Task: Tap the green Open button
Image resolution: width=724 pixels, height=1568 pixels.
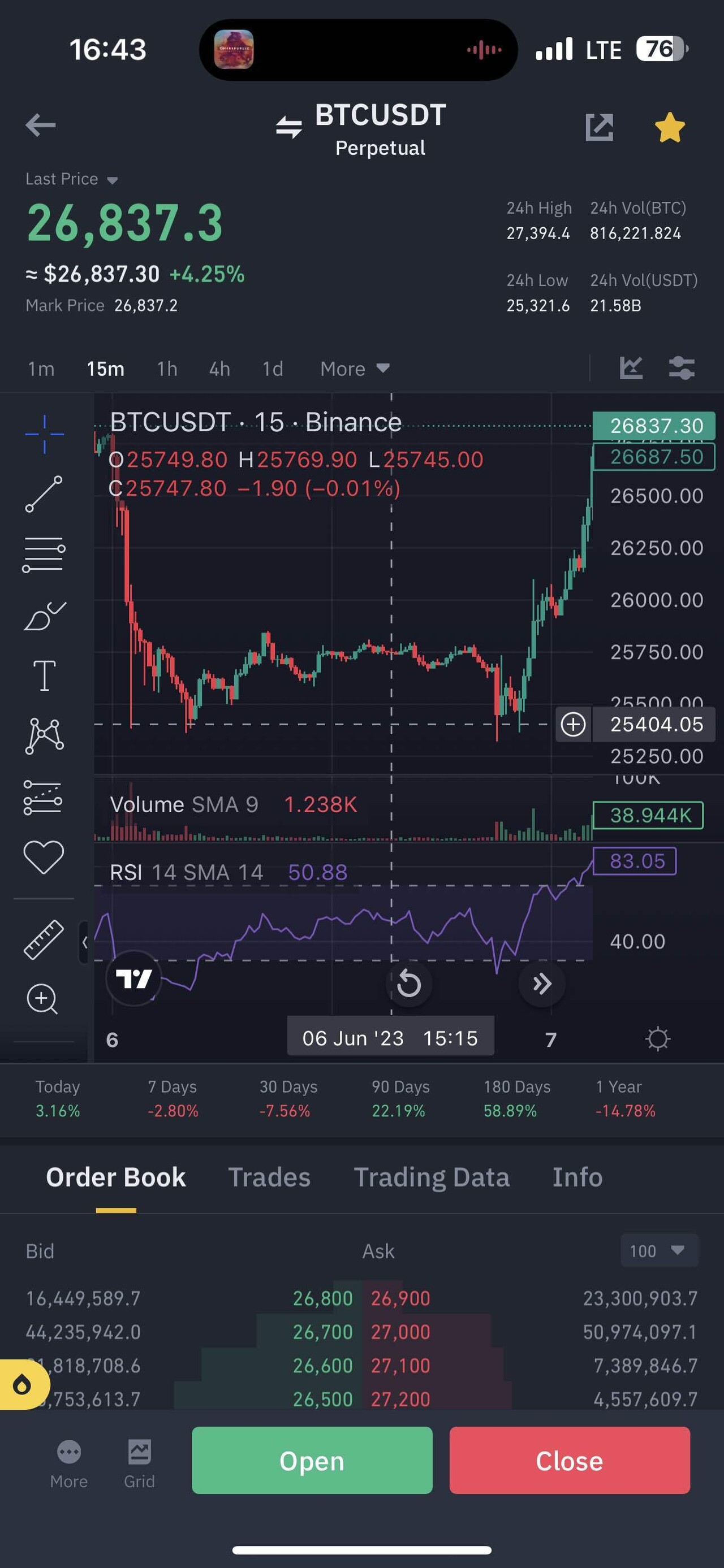Action: point(312,1460)
